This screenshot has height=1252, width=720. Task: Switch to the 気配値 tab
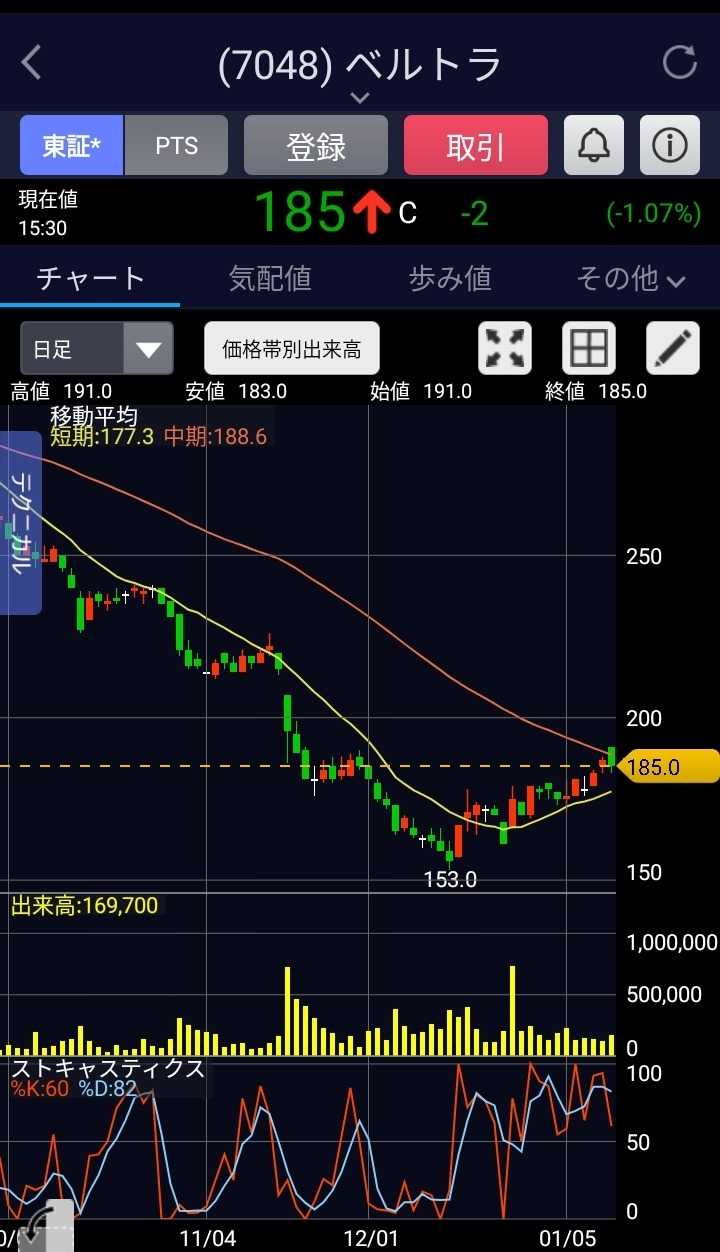click(x=270, y=278)
